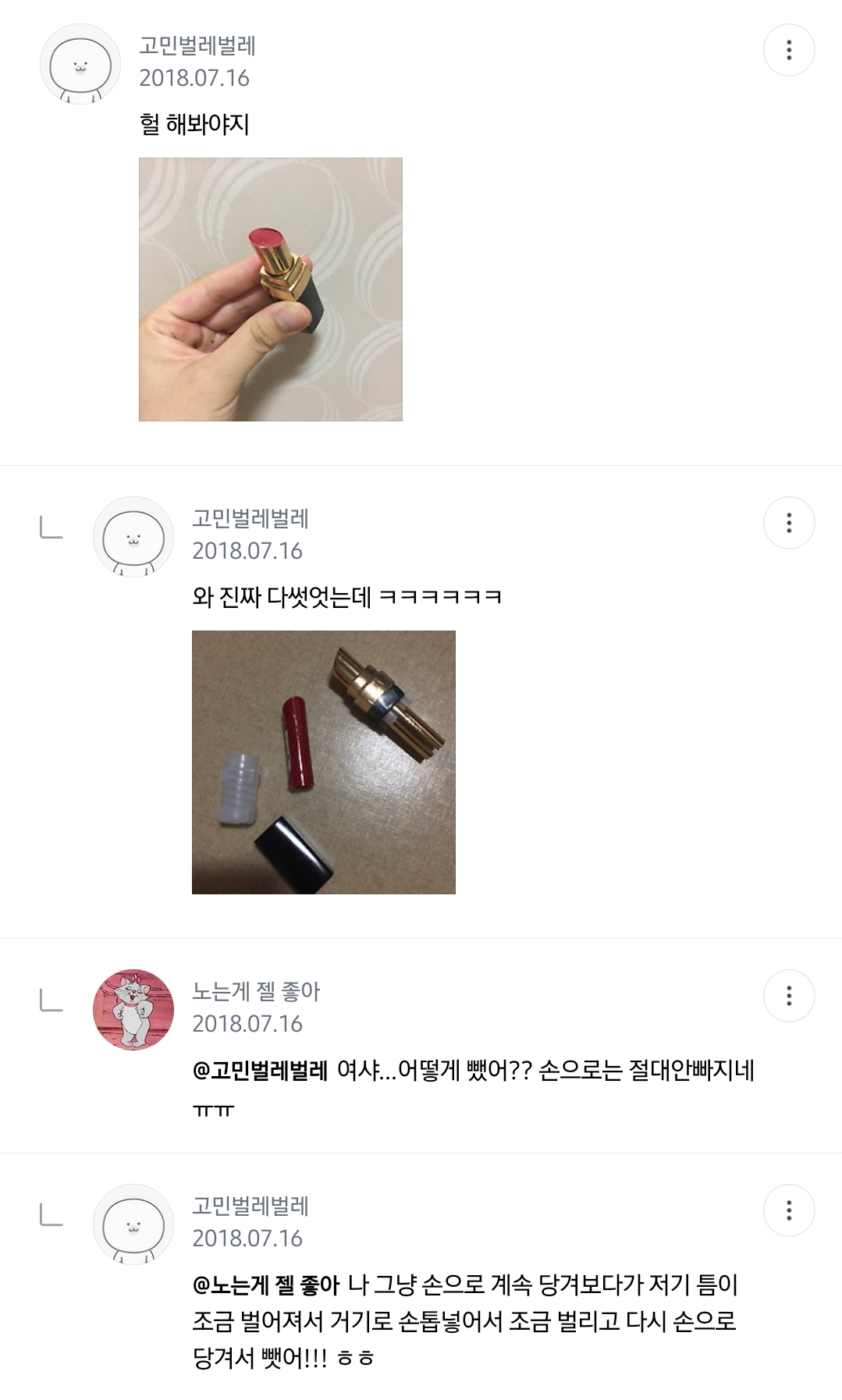Viewport: 842px width, 1400px height.
Task: Open profile avatar on the '헐 해봐야지' comment
Action: [x=80, y=64]
